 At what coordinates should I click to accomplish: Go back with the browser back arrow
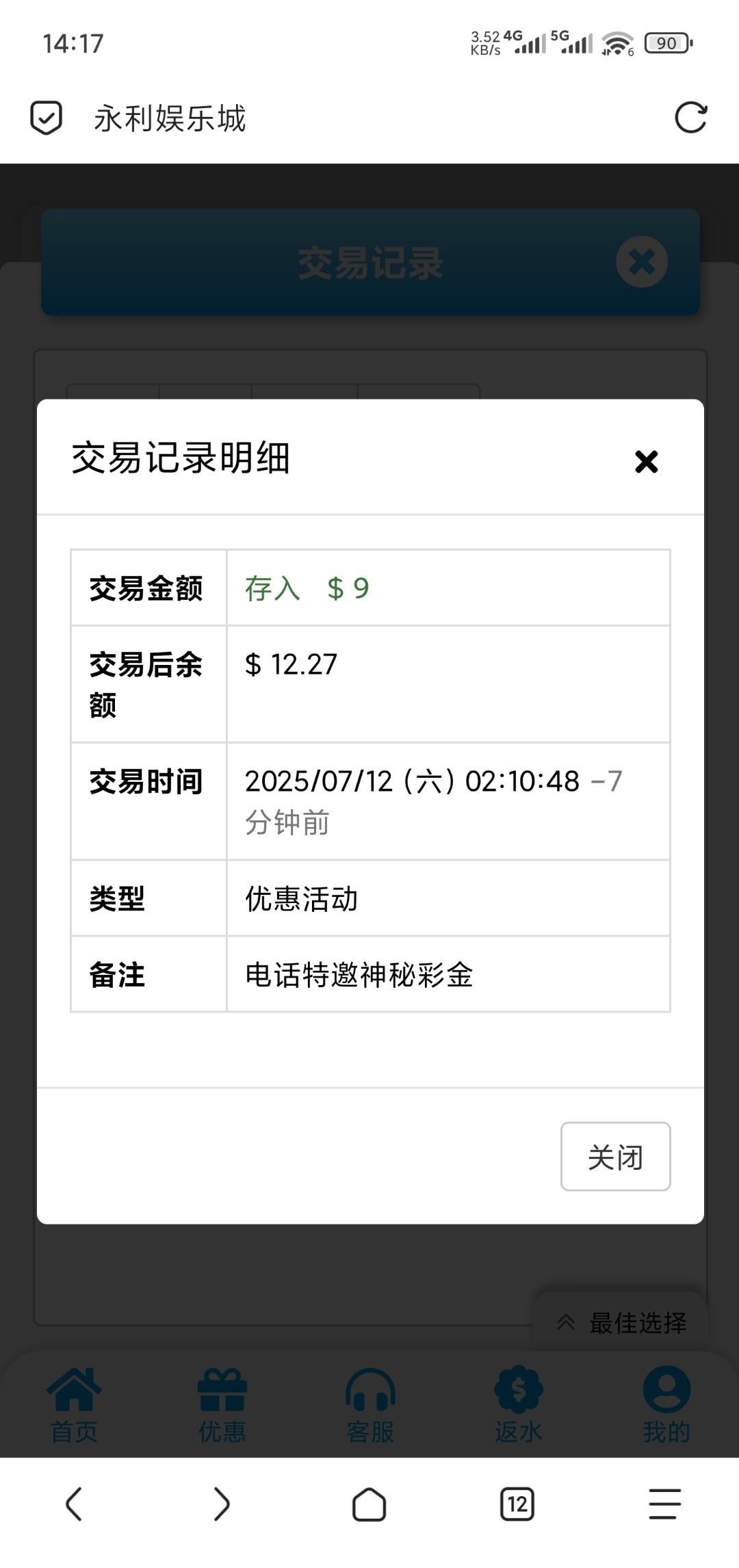[74, 1504]
